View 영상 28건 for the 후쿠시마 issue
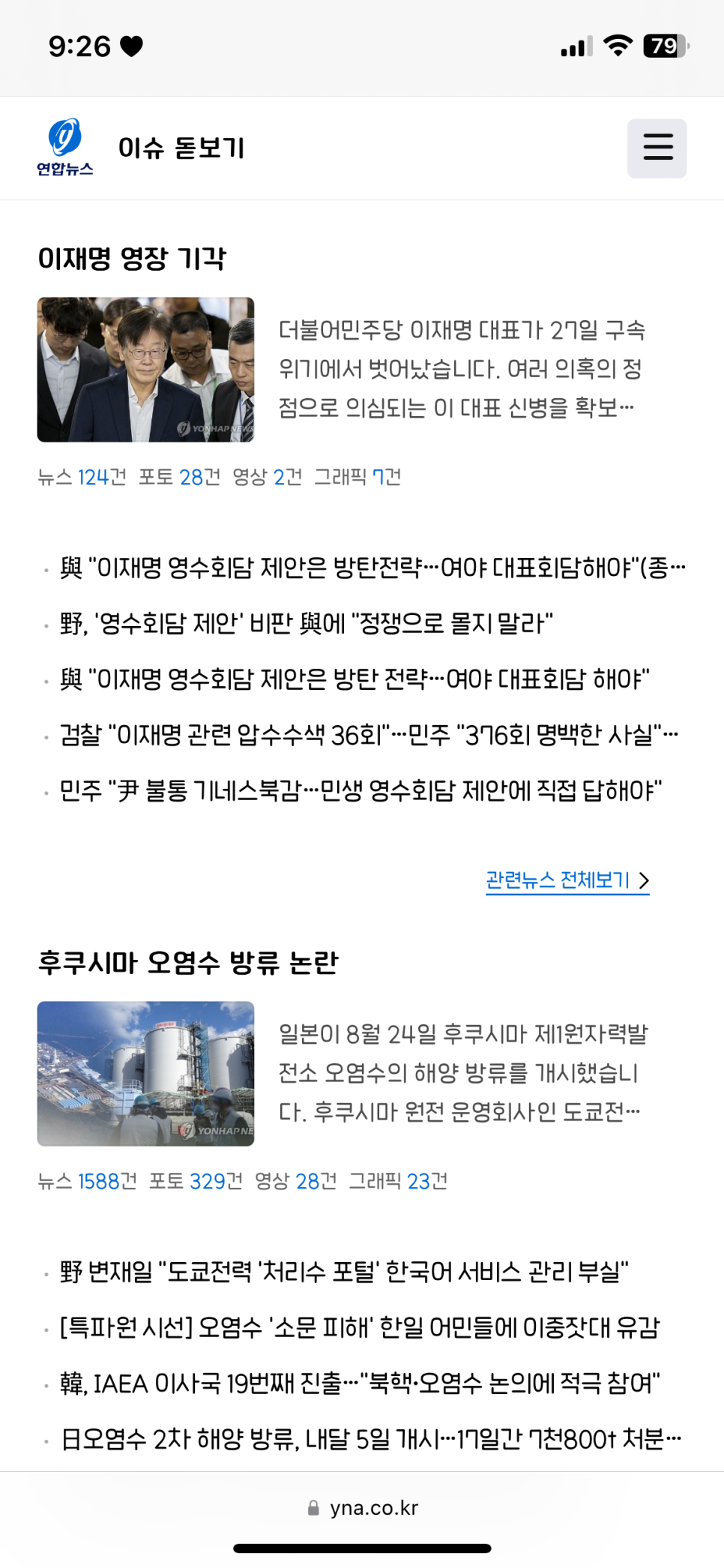The width and height of the screenshot is (724, 1568). 296,1181
